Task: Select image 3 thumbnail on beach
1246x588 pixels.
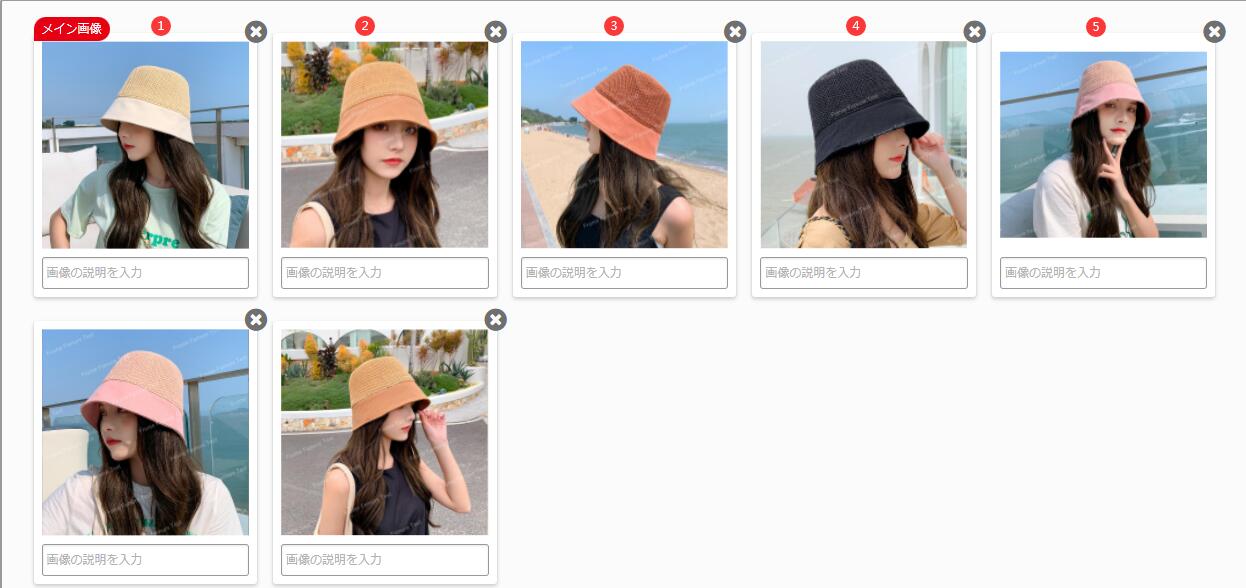Action: (624, 145)
